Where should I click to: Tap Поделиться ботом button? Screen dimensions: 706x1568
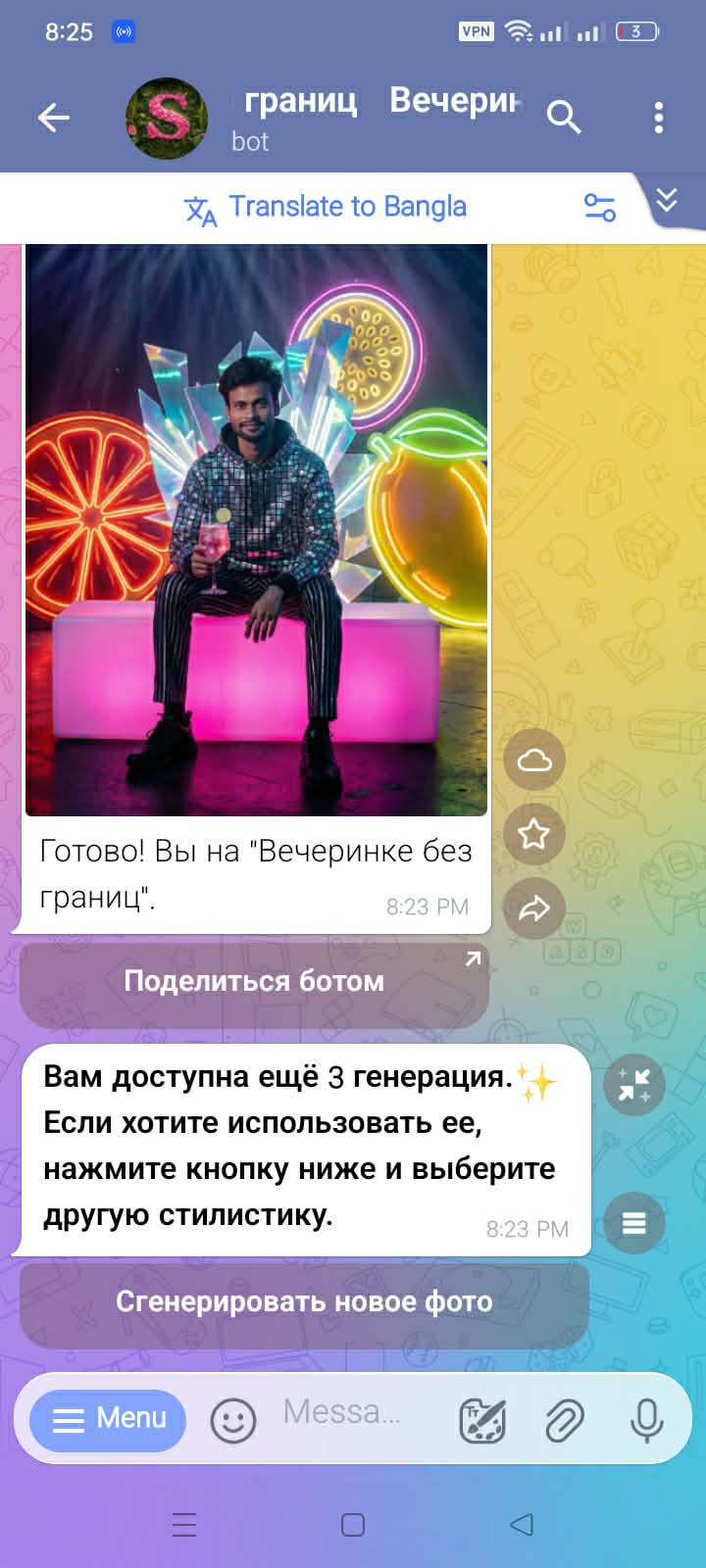(254, 982)
